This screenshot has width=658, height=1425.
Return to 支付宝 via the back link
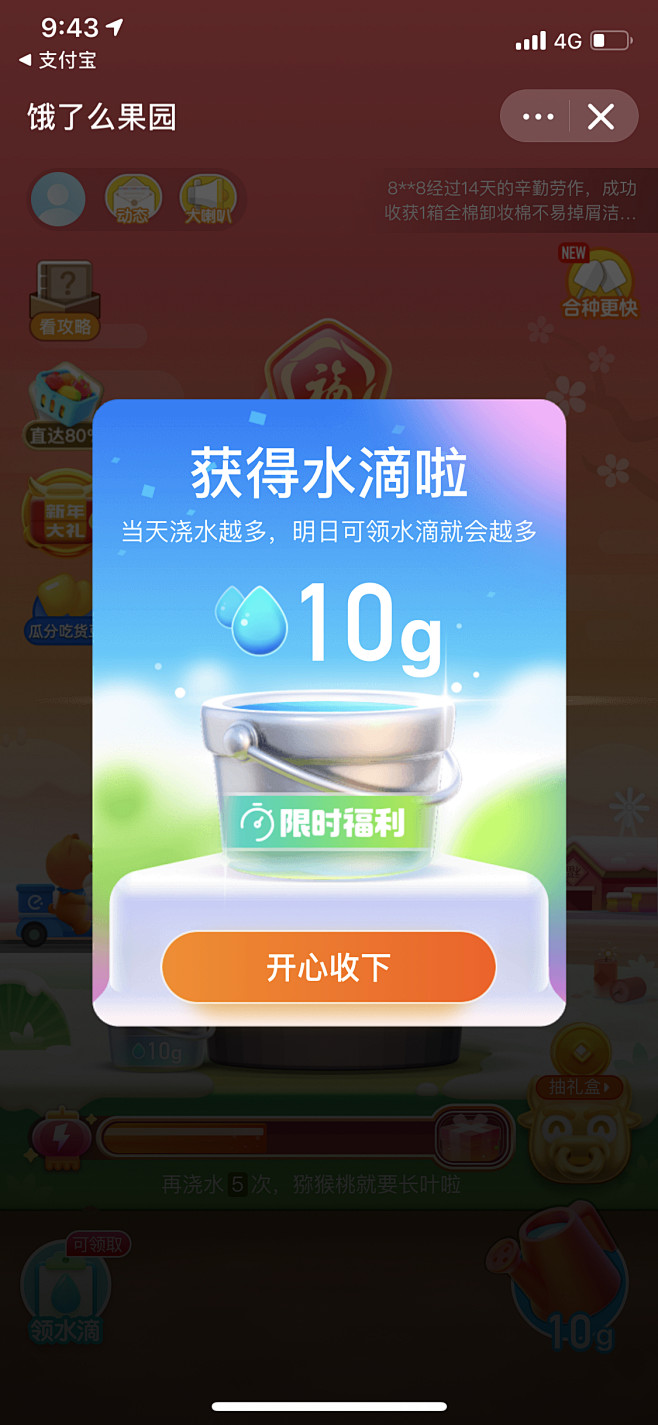tap(57, 60)
